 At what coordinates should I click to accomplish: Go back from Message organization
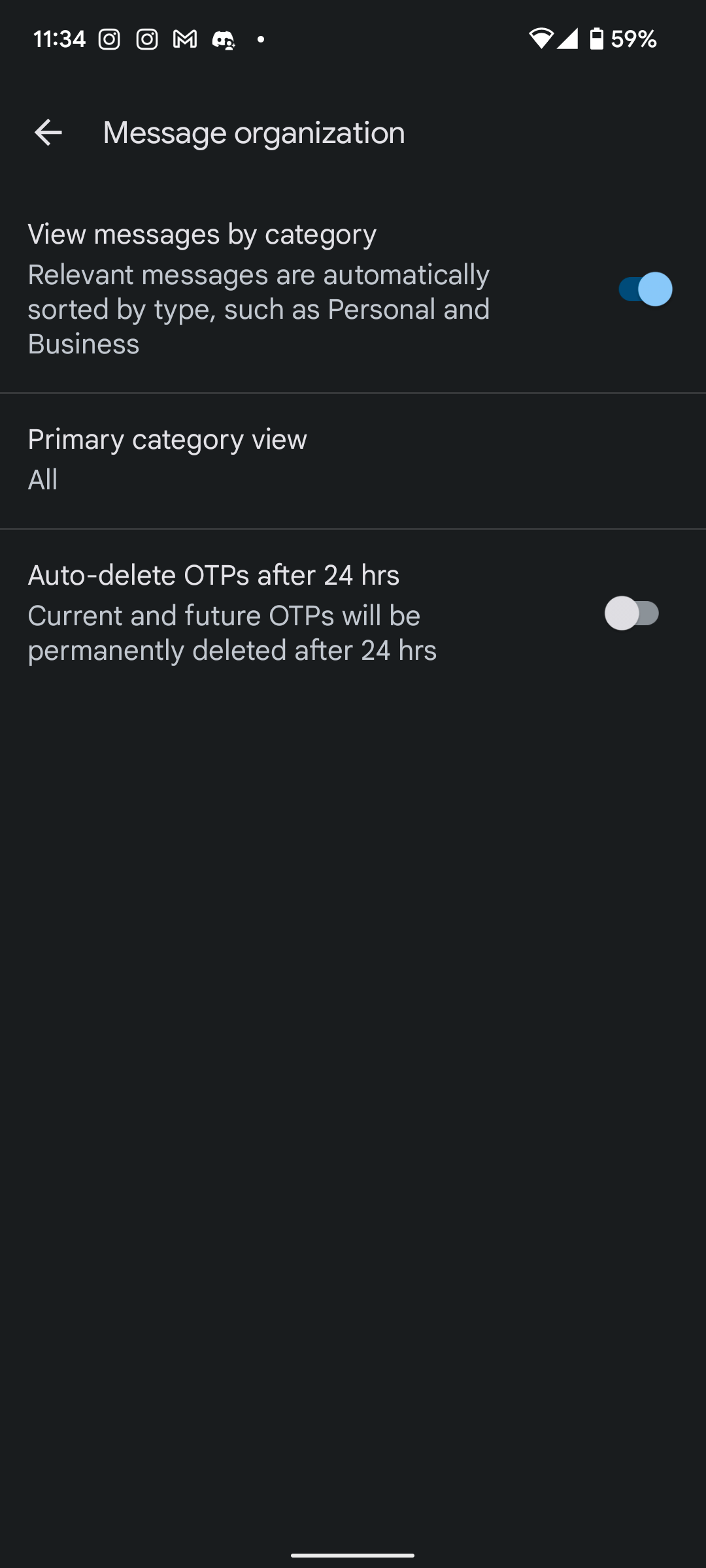point(48,133)
